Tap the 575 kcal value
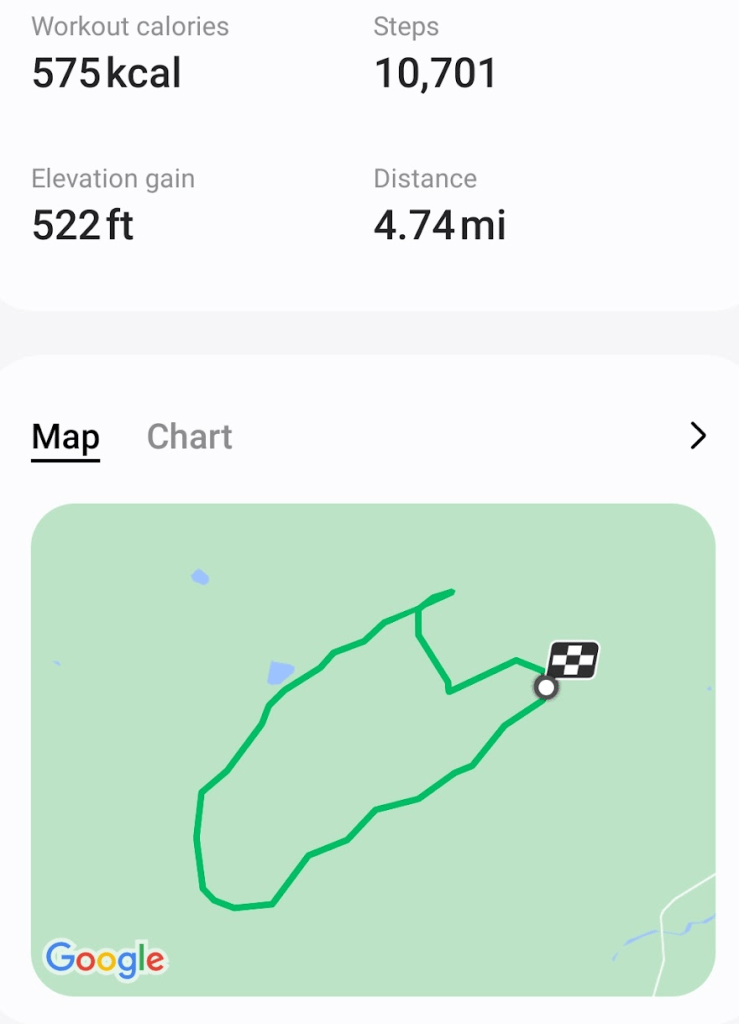 (107, 72)
